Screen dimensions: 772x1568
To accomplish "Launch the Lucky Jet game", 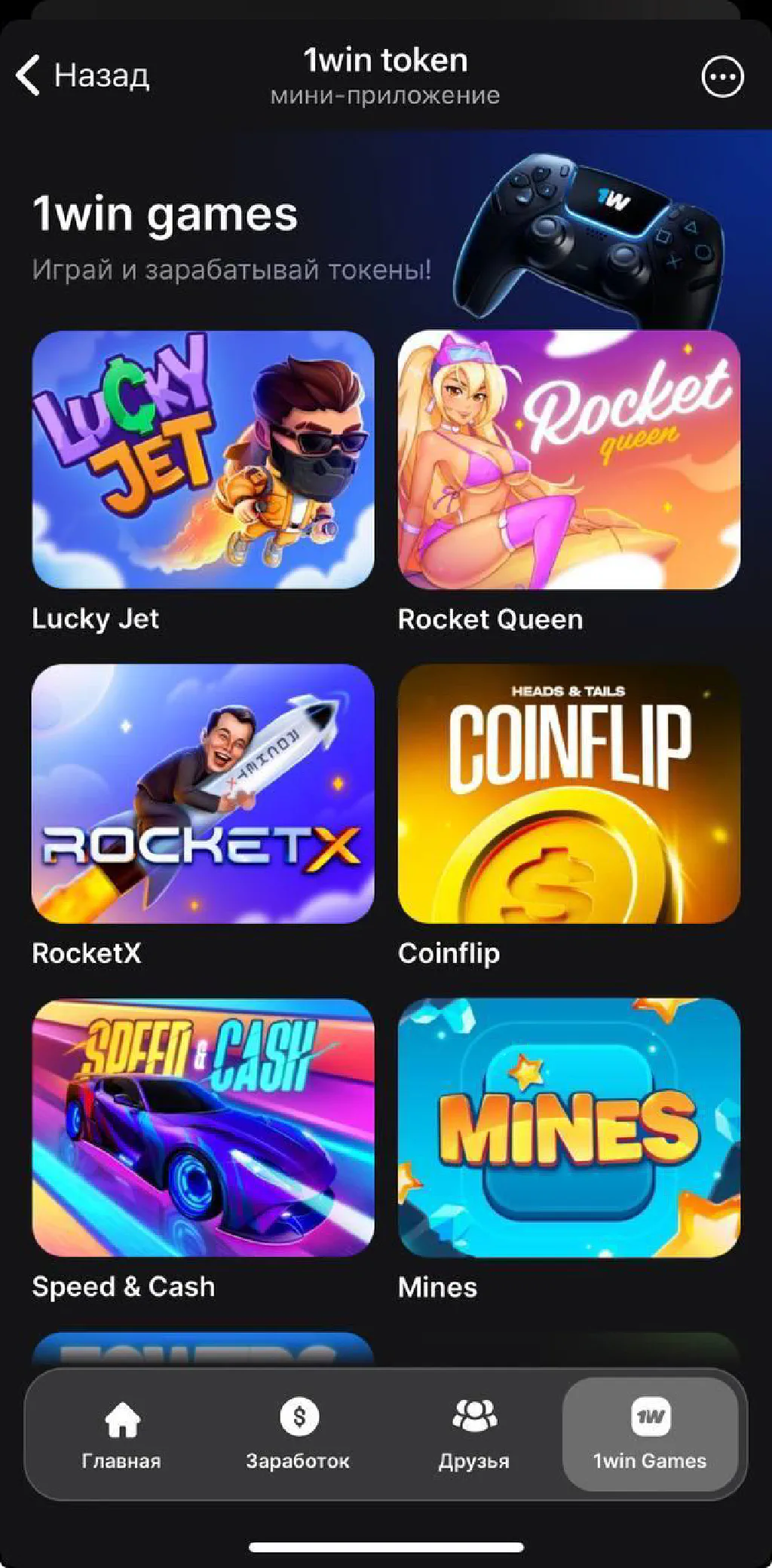I will pos(203,460).
